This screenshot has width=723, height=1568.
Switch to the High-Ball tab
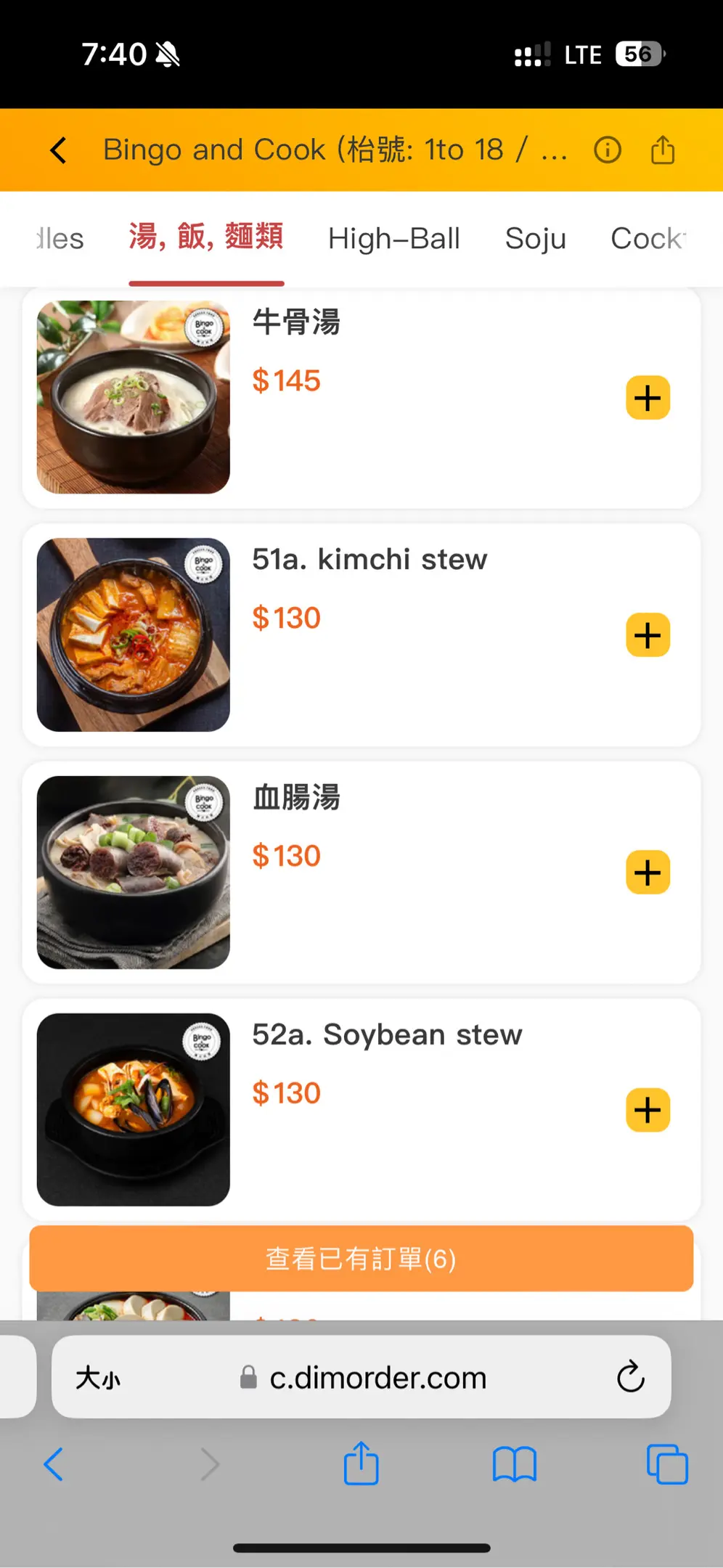pyautogui.click(x=393, y=239)
